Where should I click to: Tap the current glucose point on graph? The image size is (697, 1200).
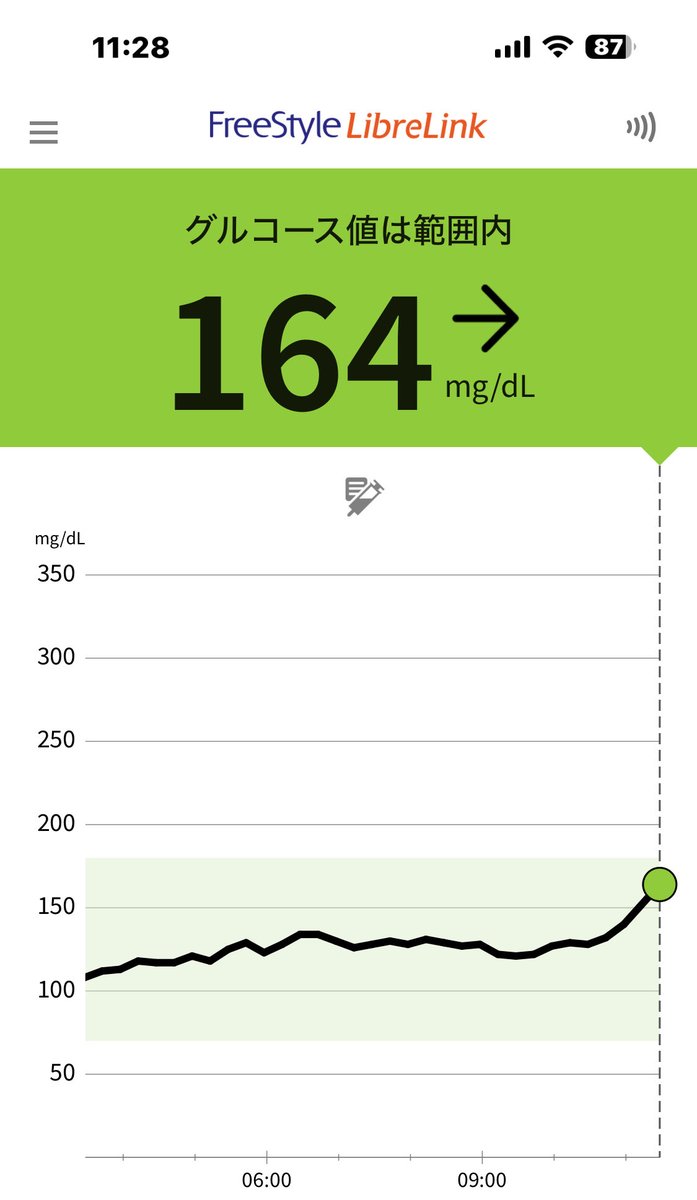(x=659, y=884)
